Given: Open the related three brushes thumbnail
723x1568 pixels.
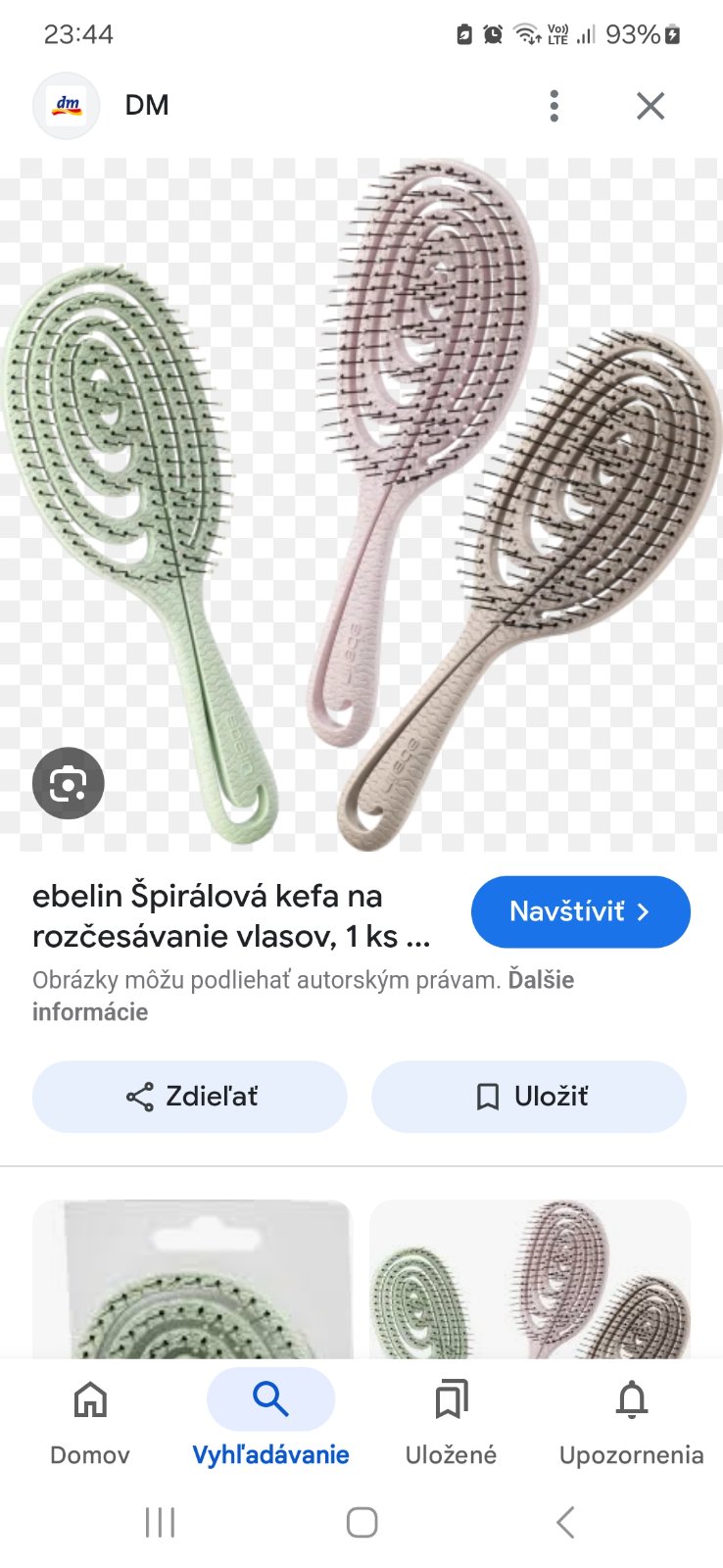Looking at the screenshot, I should click(x=530, y=1279).
